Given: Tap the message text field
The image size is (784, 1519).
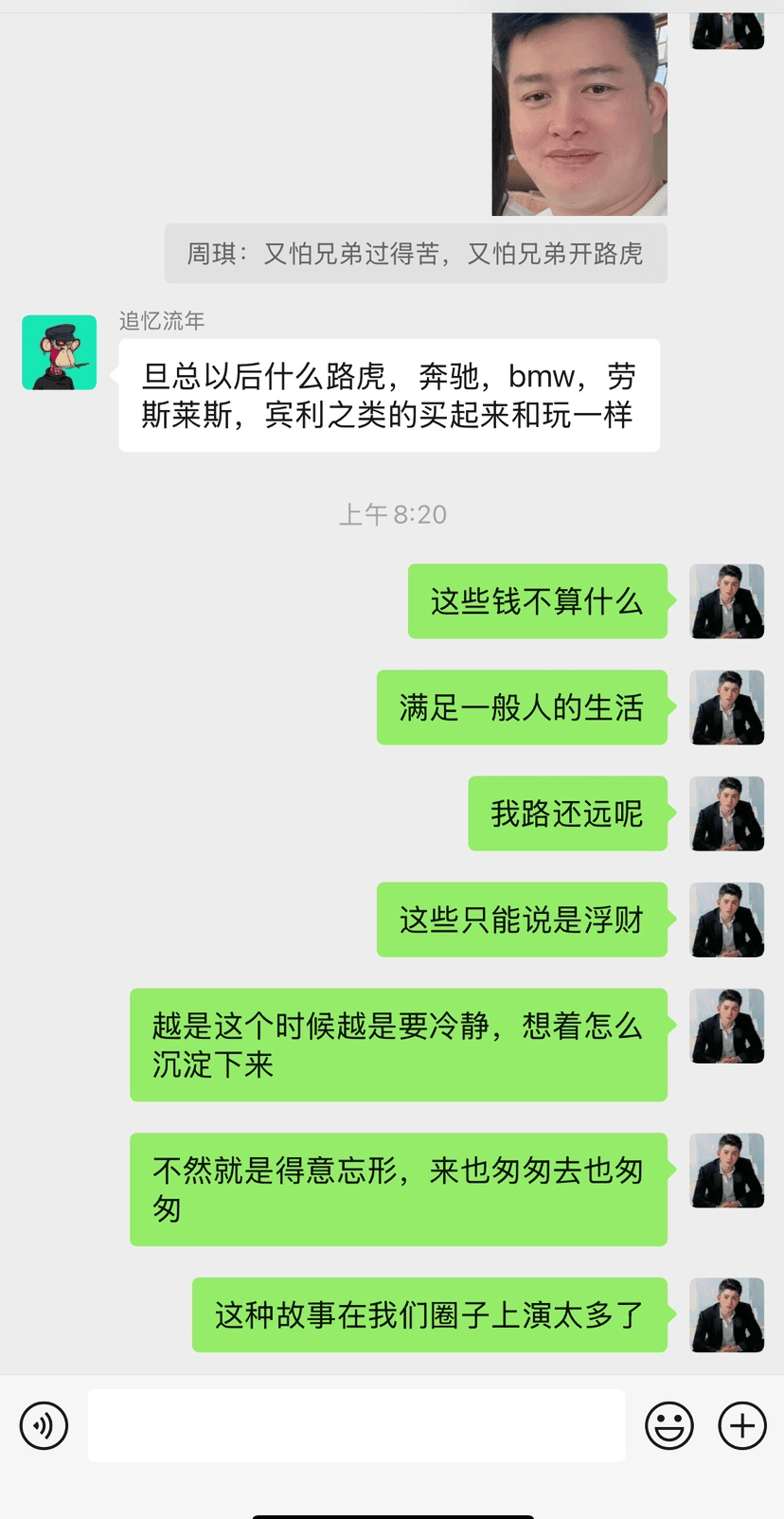Looking at the screenshot, I should (356, 1425).
